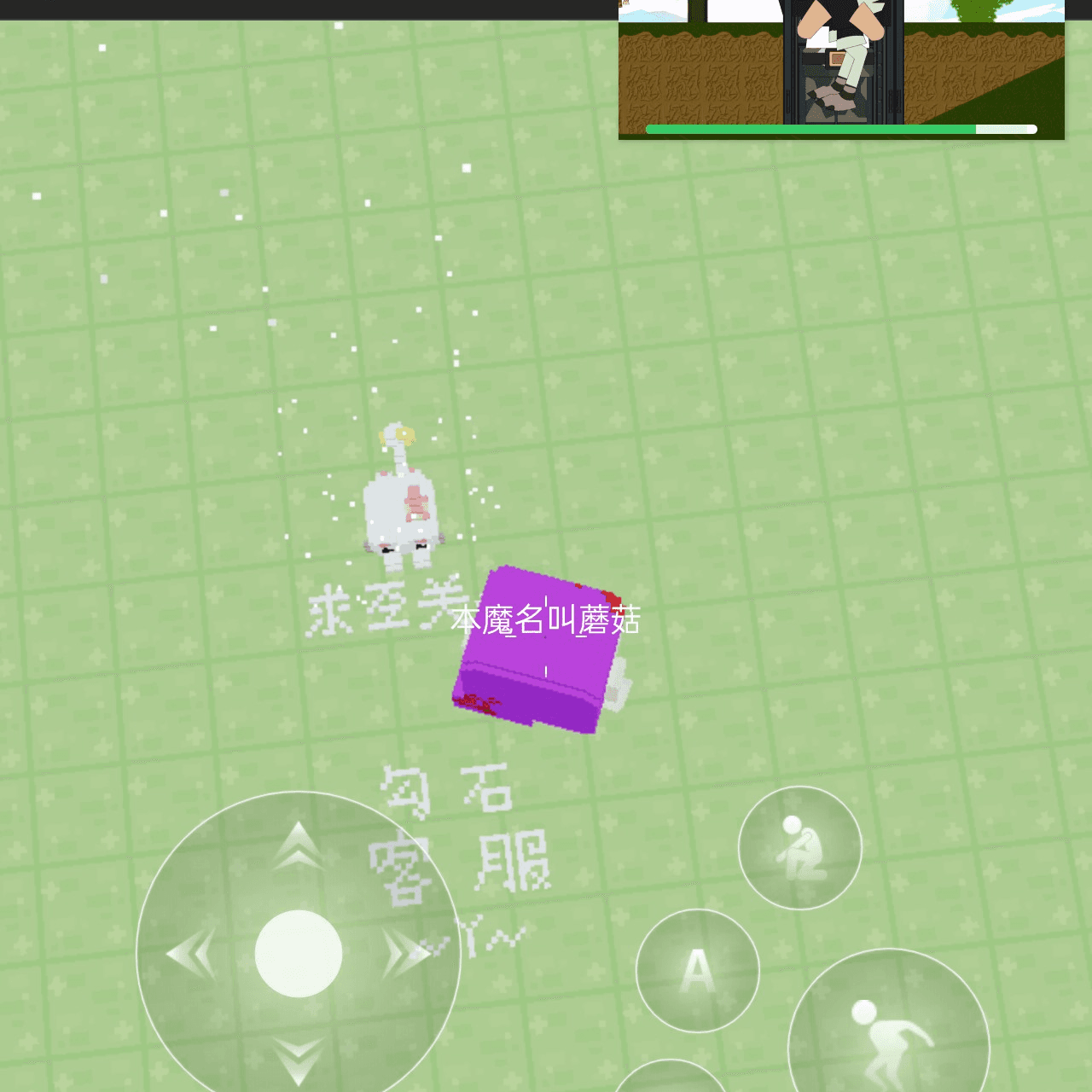
Task: Tap the joystick up arrow
Action: [298, 846]
